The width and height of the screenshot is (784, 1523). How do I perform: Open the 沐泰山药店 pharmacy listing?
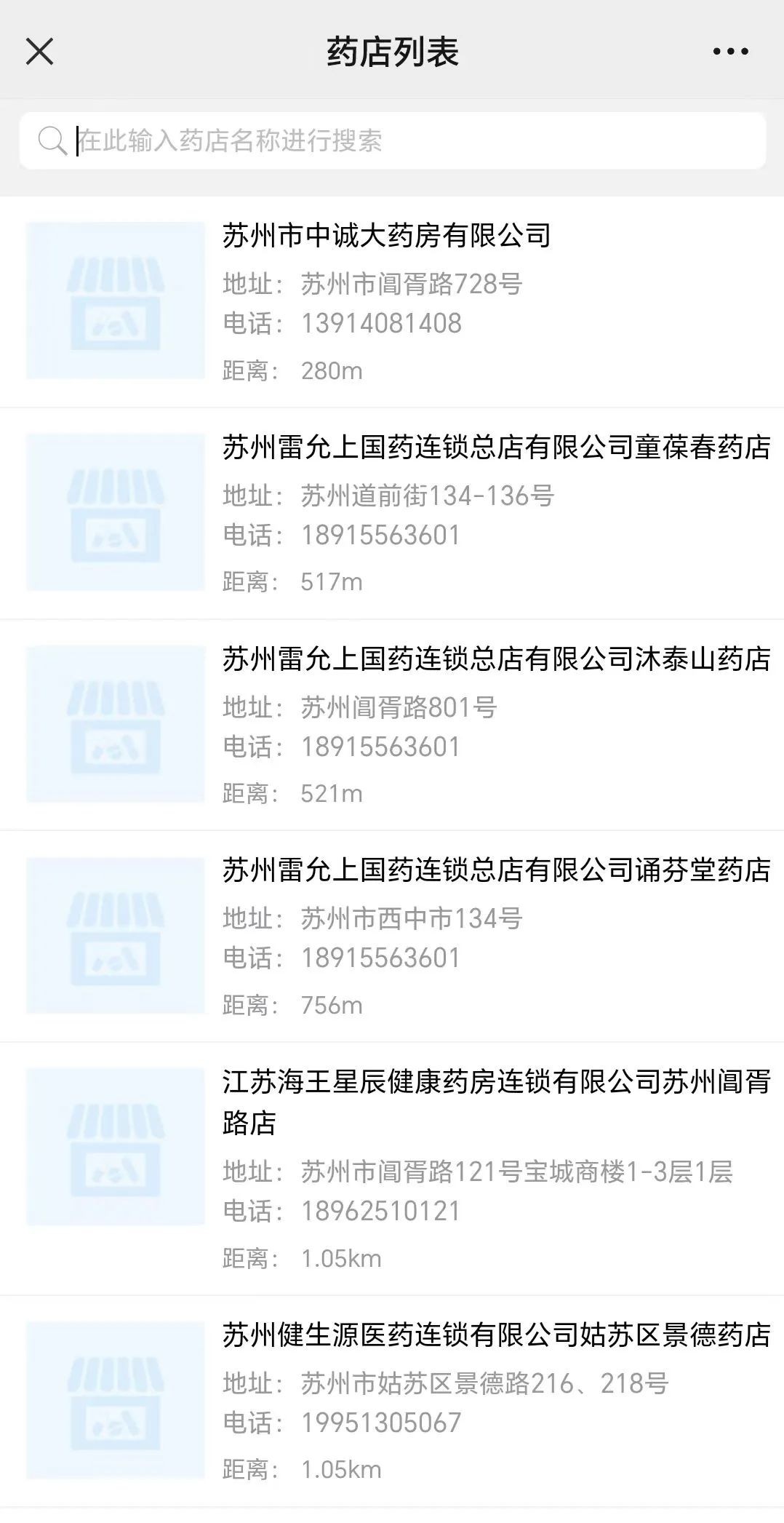[496, 659]
